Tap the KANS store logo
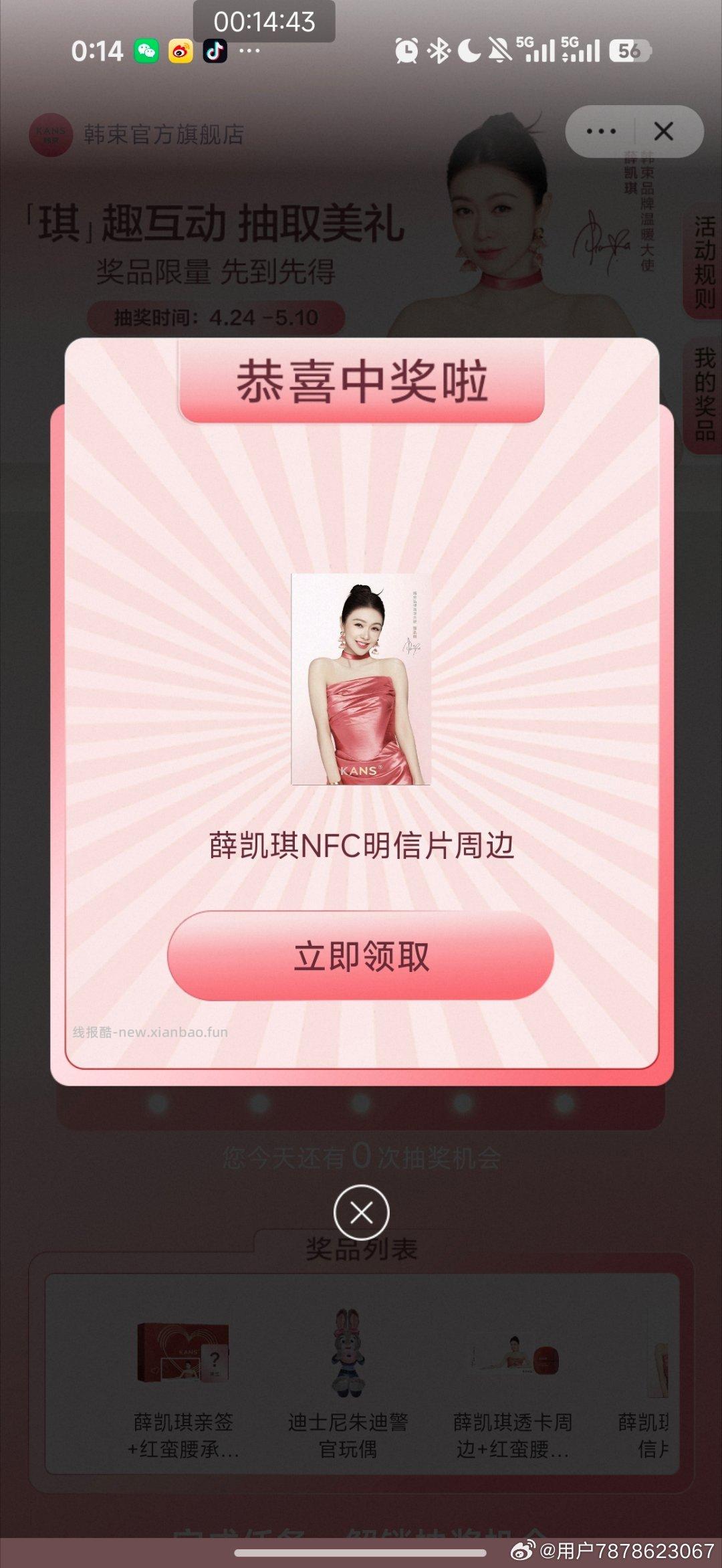 50,133
